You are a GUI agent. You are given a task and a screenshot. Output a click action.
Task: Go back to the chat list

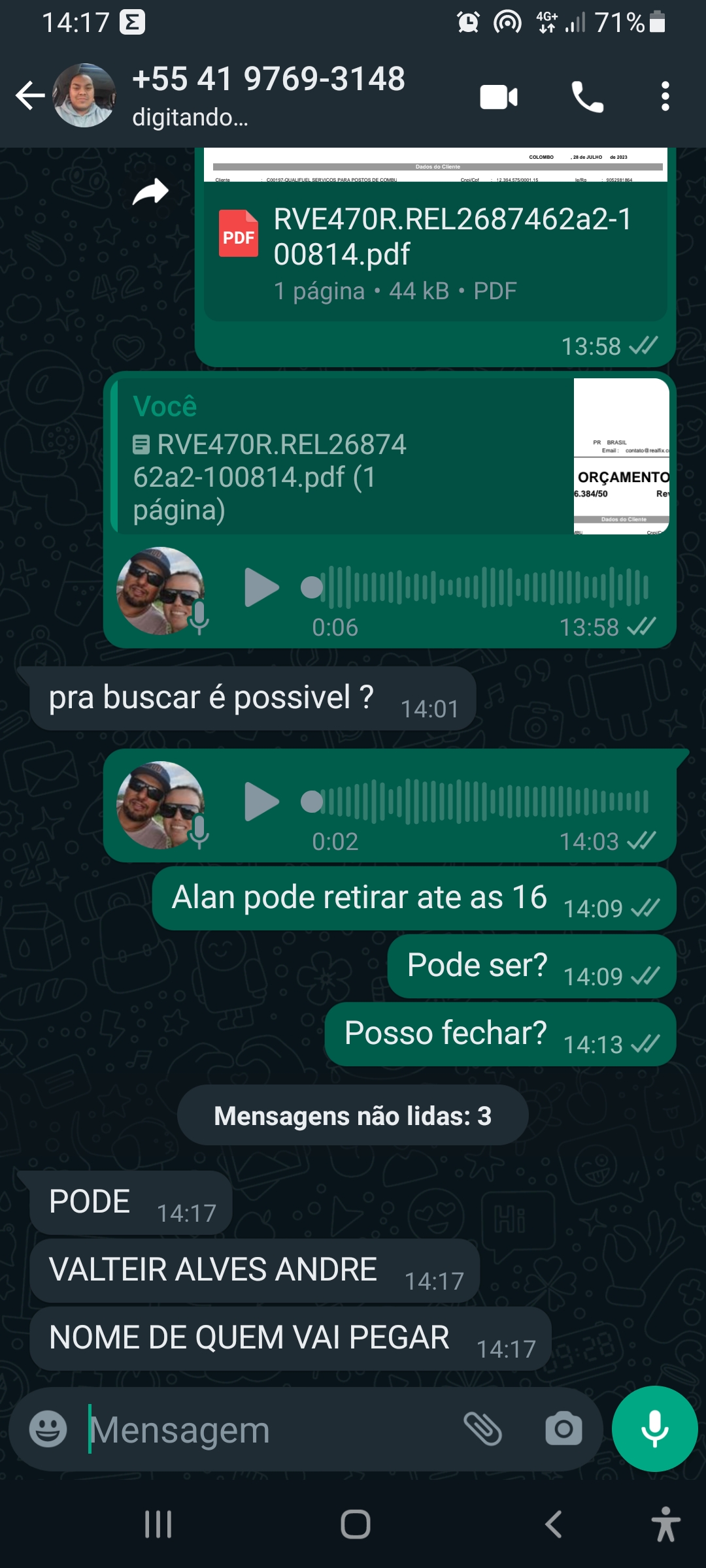click(30, 96)
